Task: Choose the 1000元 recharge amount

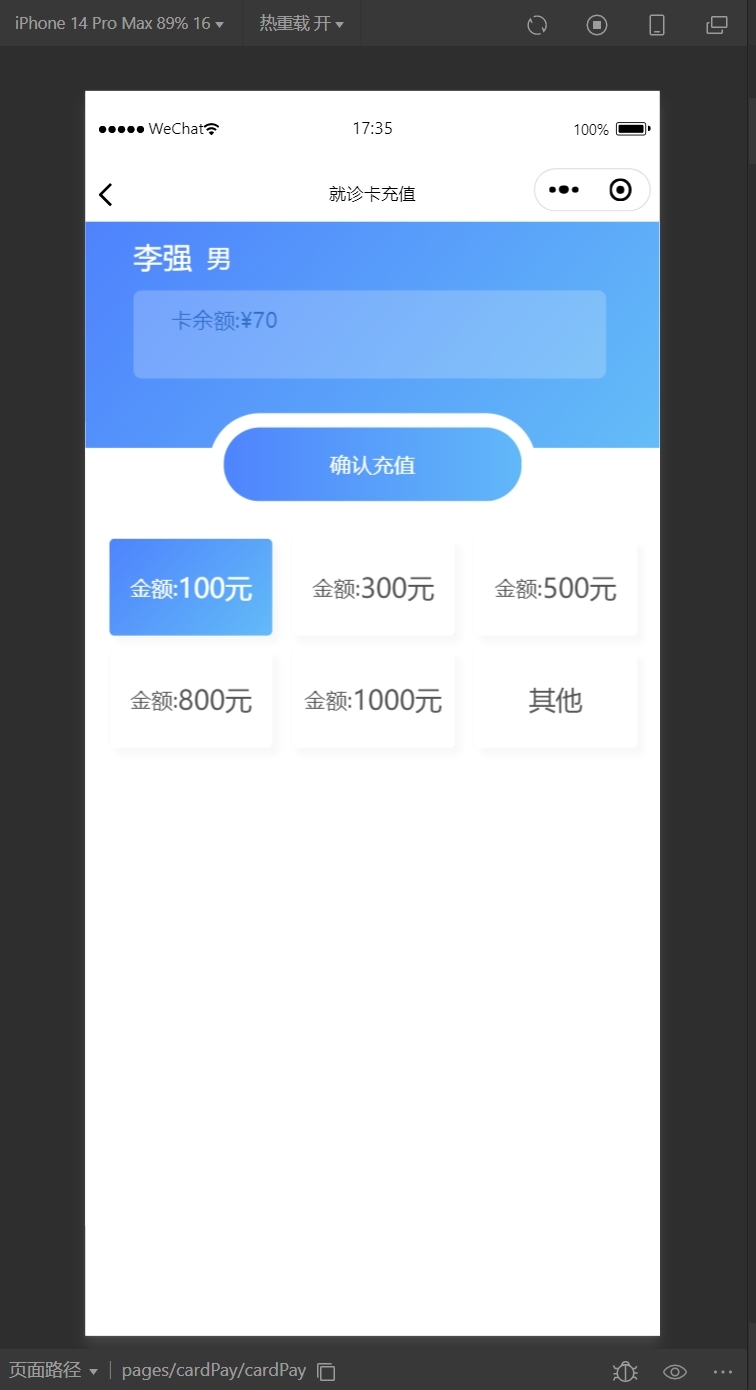Action: click(373, 700)
